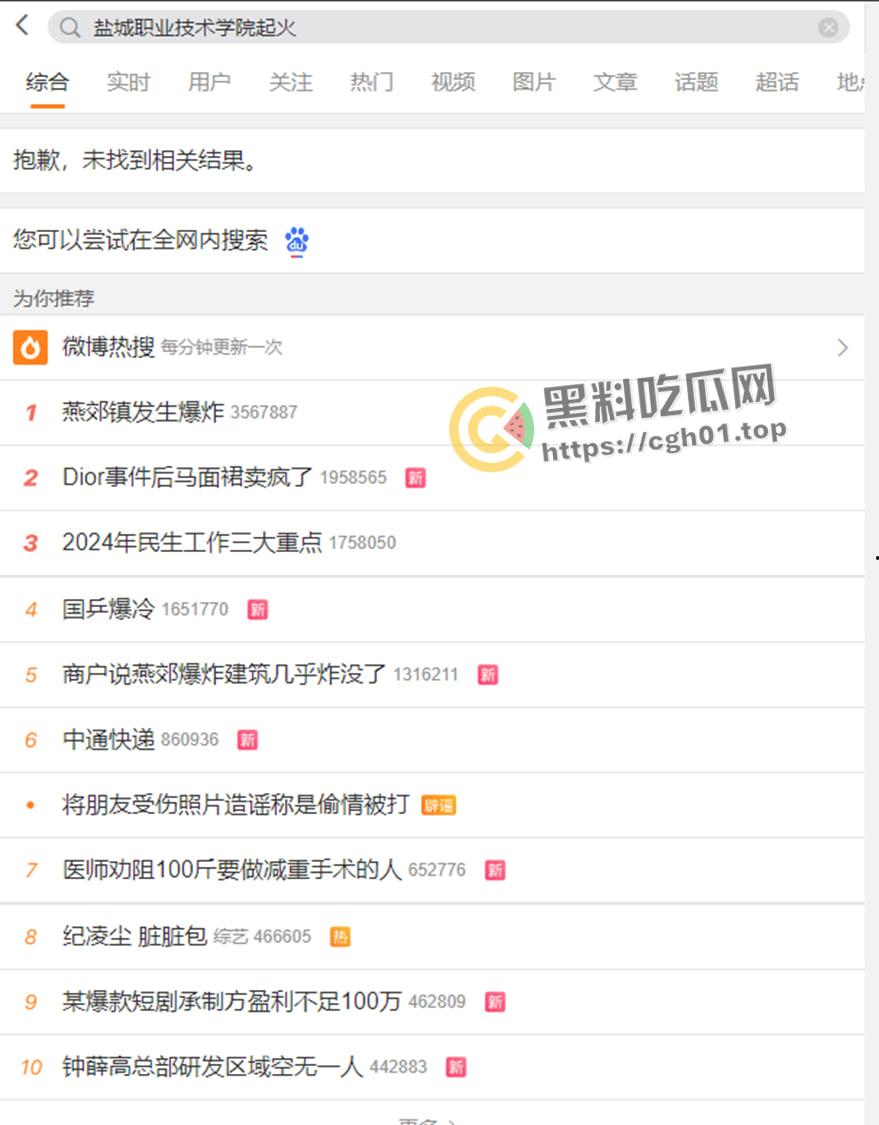The width and height of the screenshot is (879, 1125).
Task: Open the 关注 tab
Action: point(290,83)
